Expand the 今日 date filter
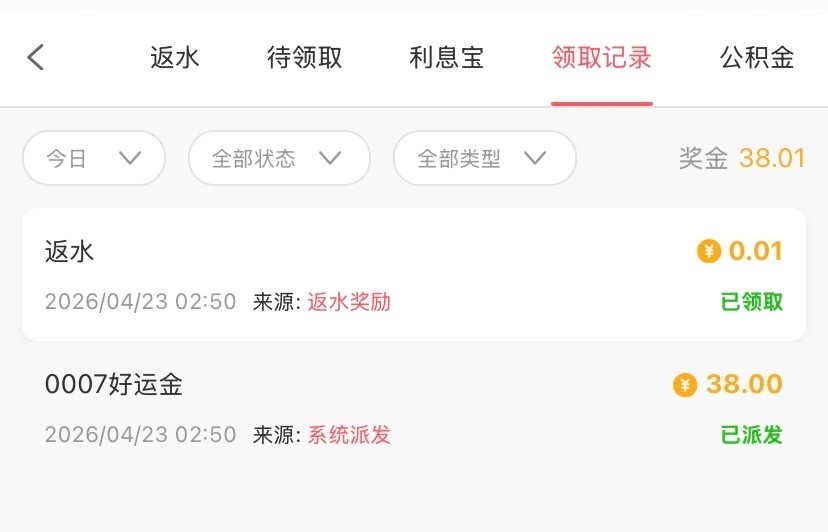 [x=94, y=158]
